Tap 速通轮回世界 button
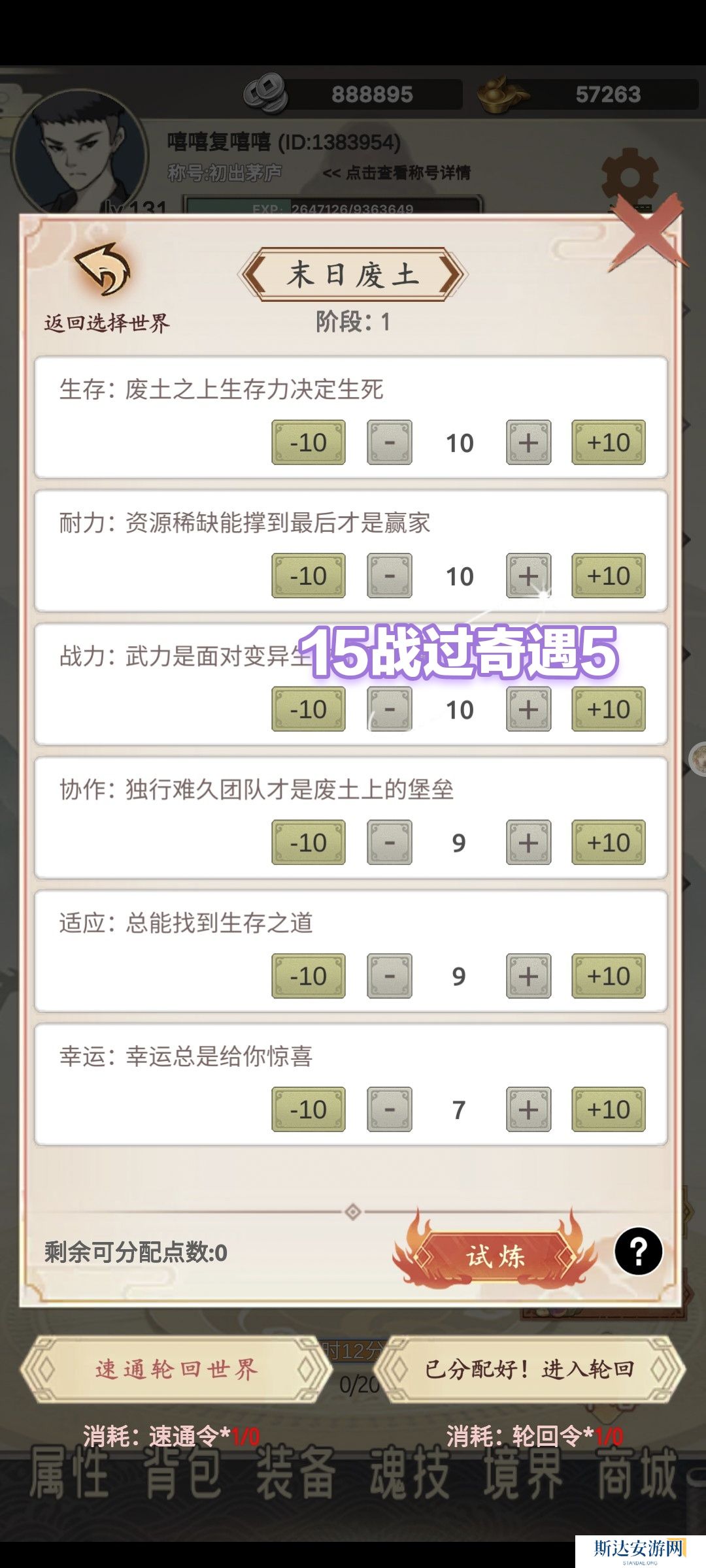This screenshot has width=706, height=1568. 175,1369
